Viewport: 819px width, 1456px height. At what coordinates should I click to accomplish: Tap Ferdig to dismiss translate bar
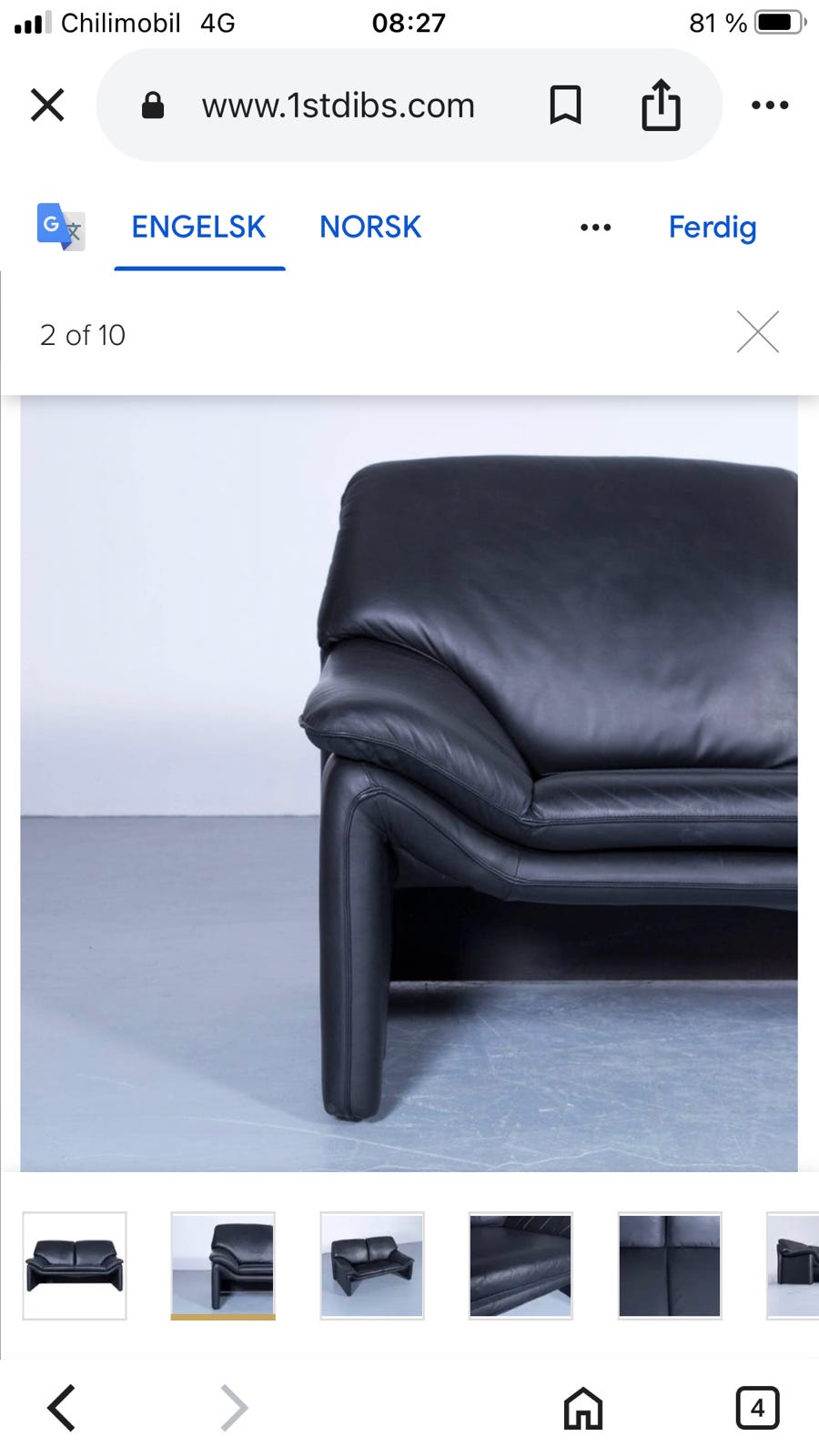(713, 227)
